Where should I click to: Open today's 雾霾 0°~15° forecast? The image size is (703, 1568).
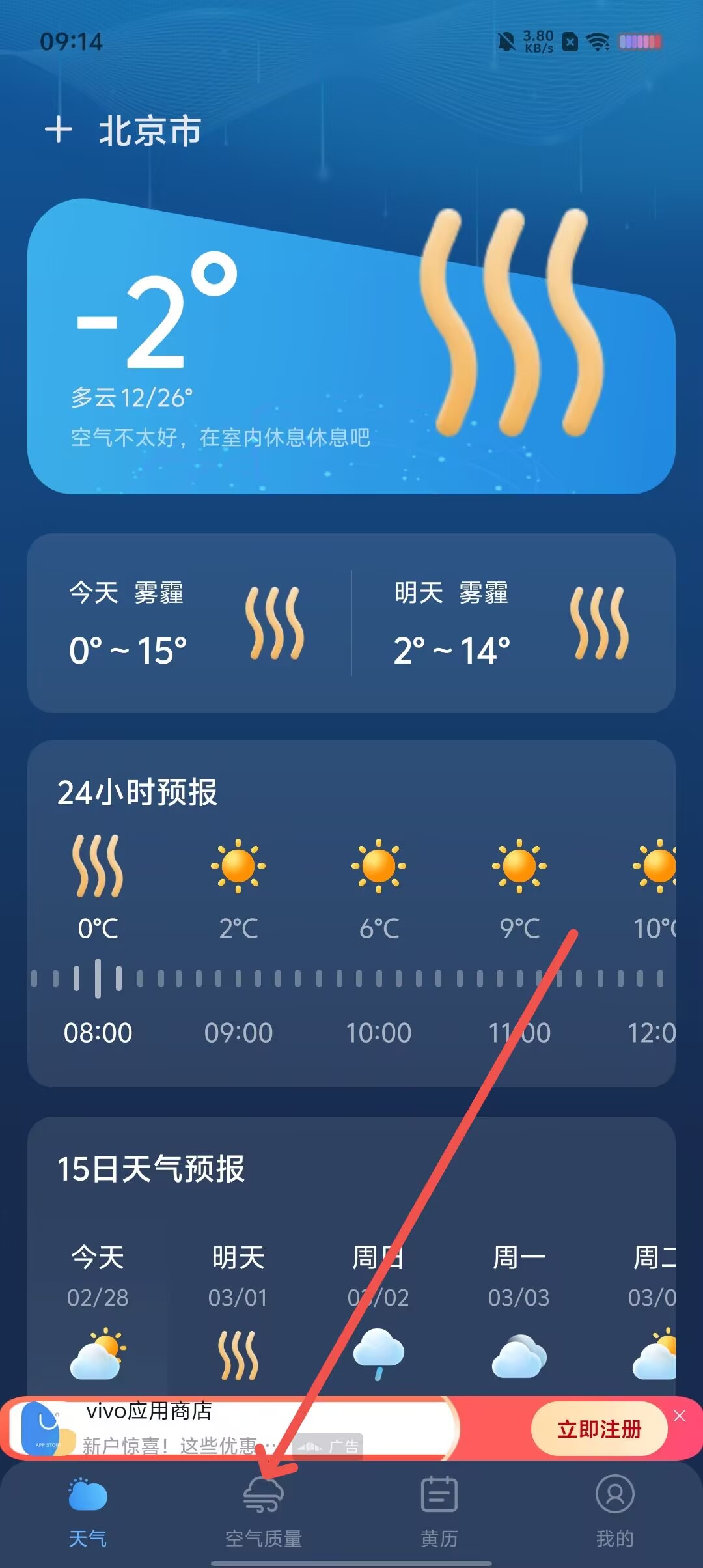pos(189,623)
